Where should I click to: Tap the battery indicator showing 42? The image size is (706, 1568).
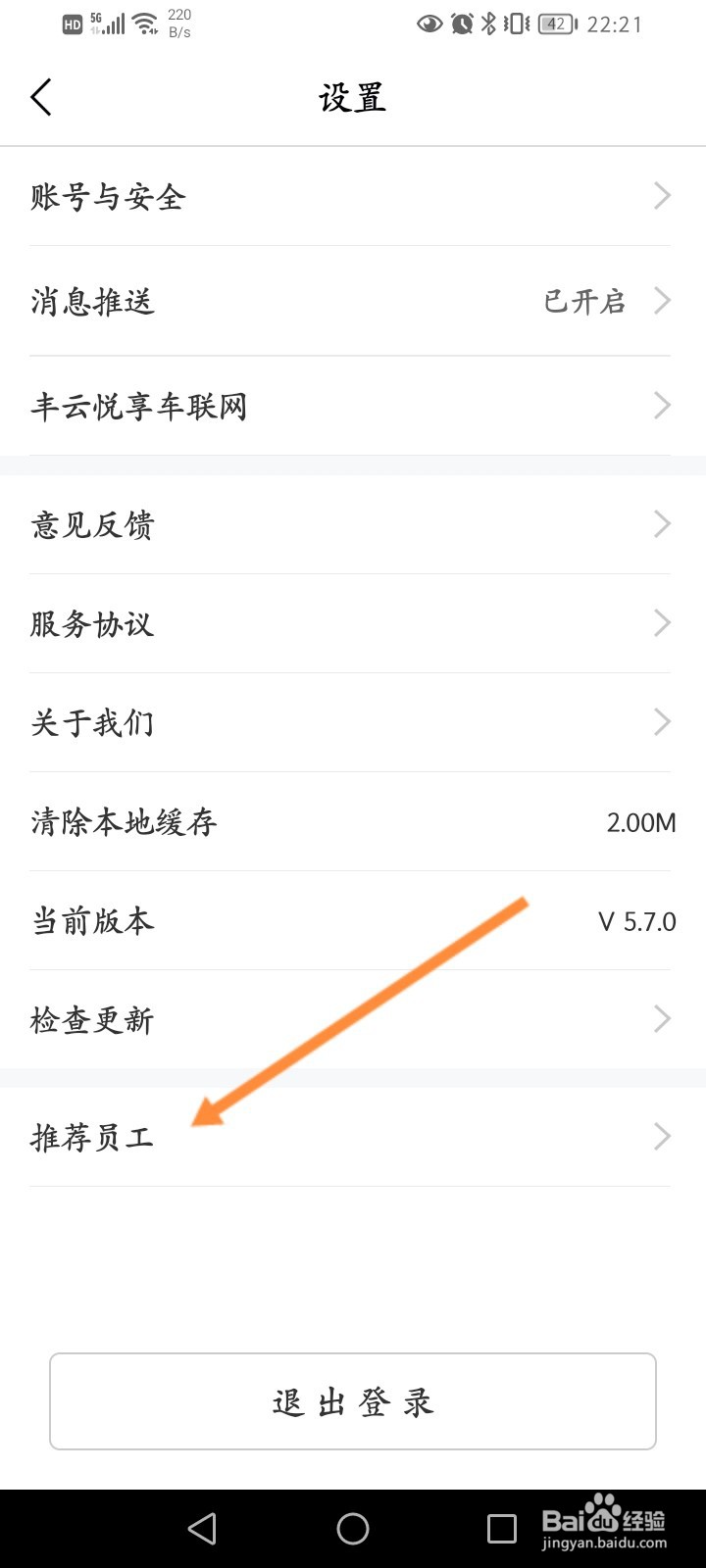coord(555,24)
